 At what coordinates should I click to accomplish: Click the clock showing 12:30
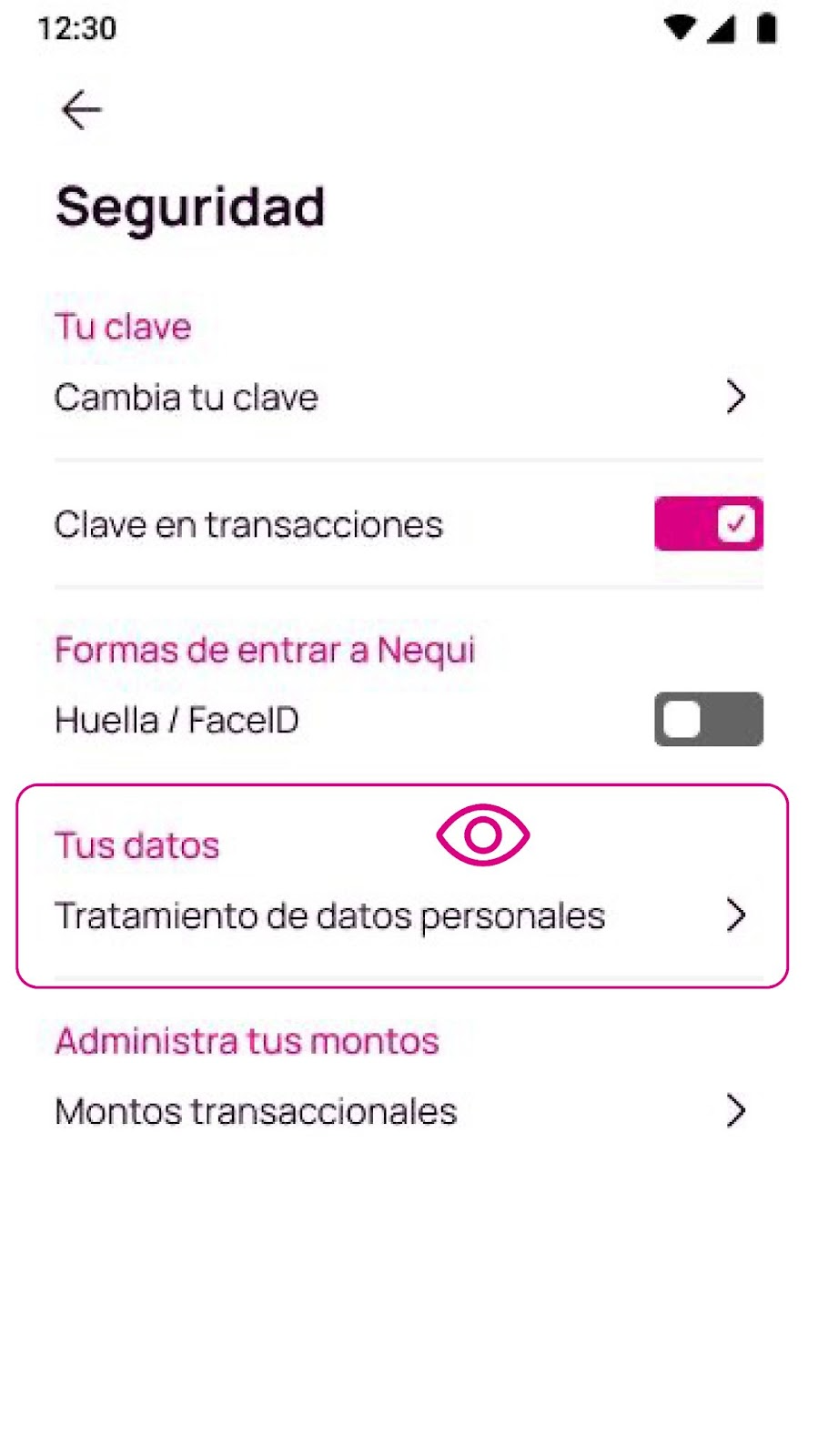coord(77,27)
